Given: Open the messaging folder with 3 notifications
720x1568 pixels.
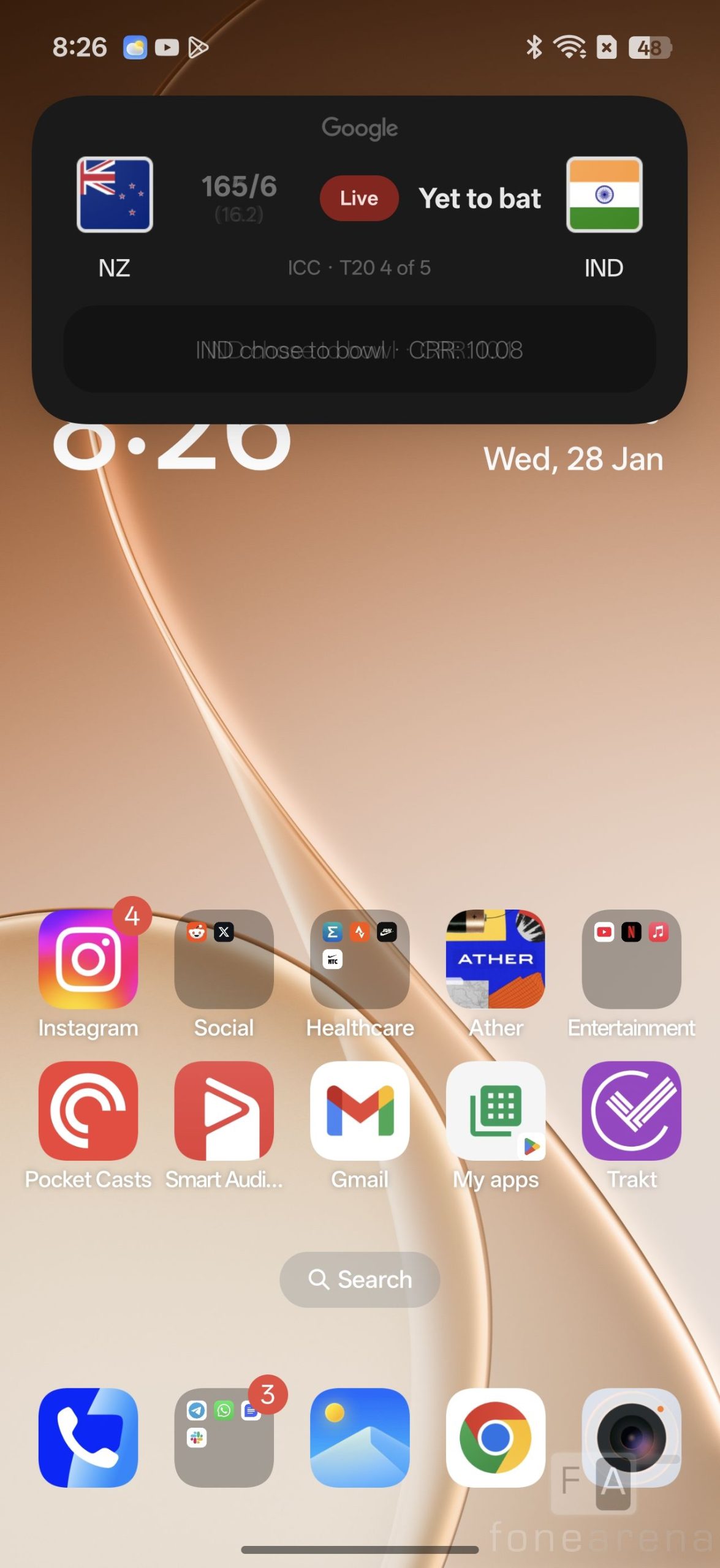Looking at the screenshot, I should coord(224,1438).
